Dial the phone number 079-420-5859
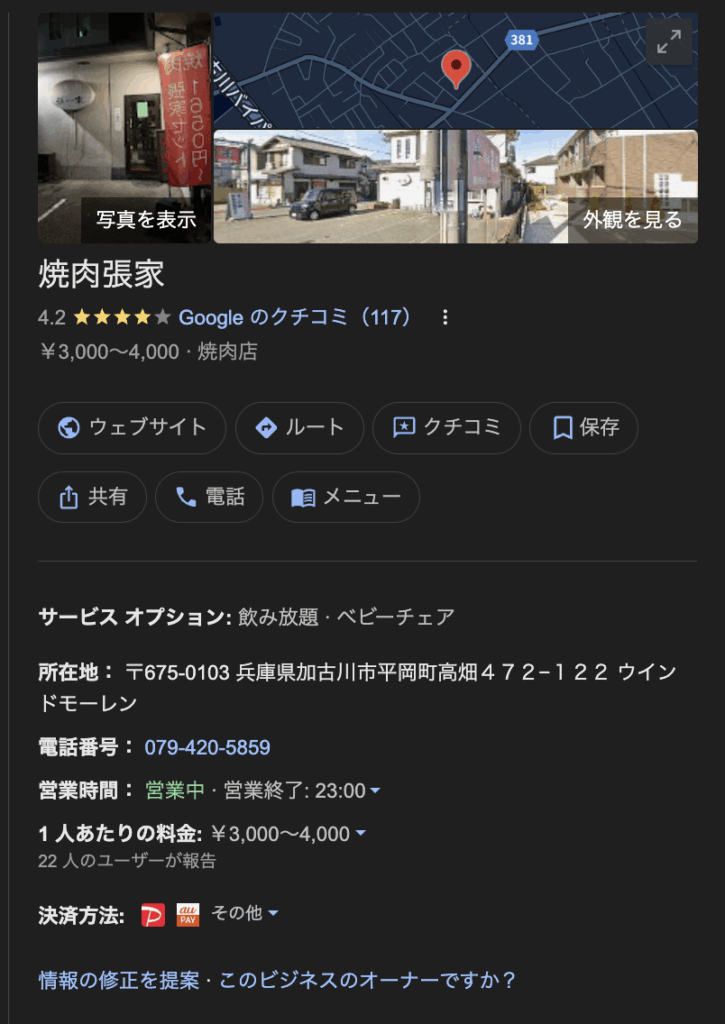 click(207, 748)
